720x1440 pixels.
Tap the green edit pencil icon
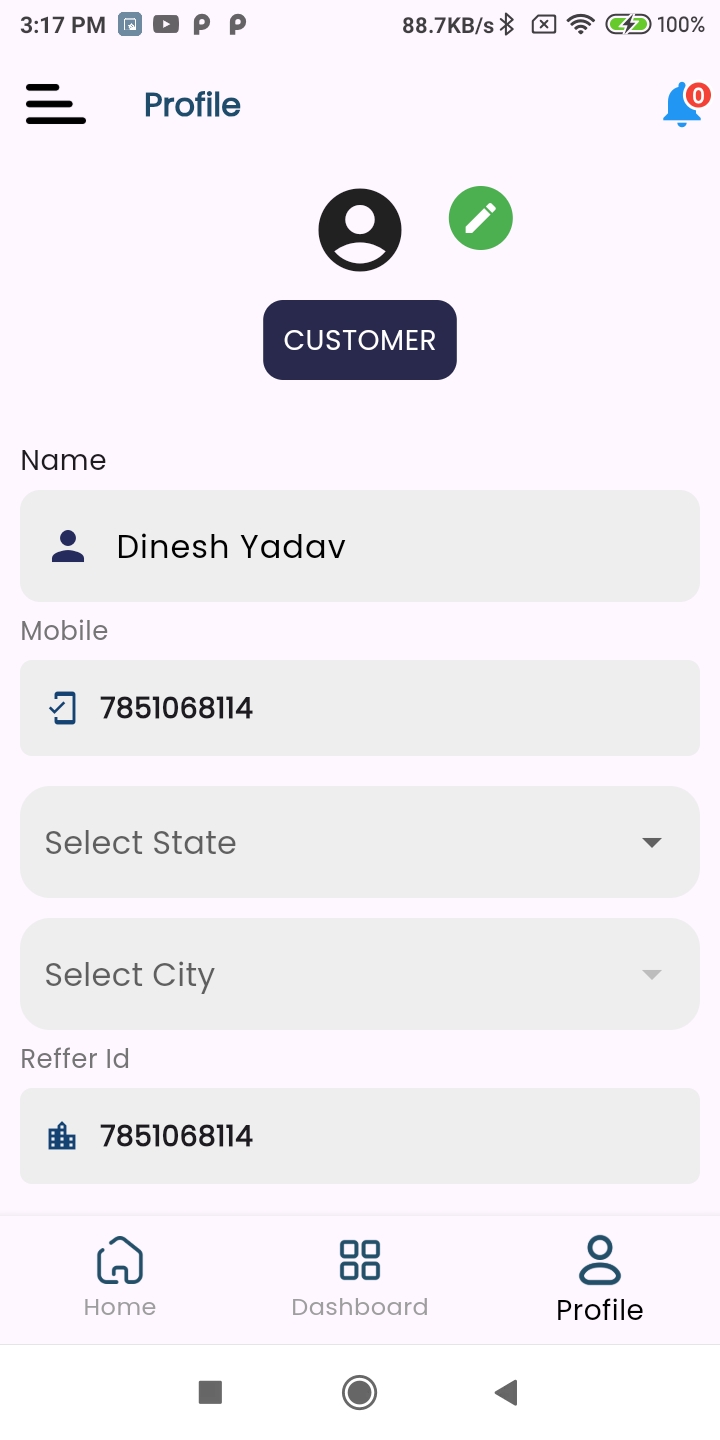[x=480, y=218]
